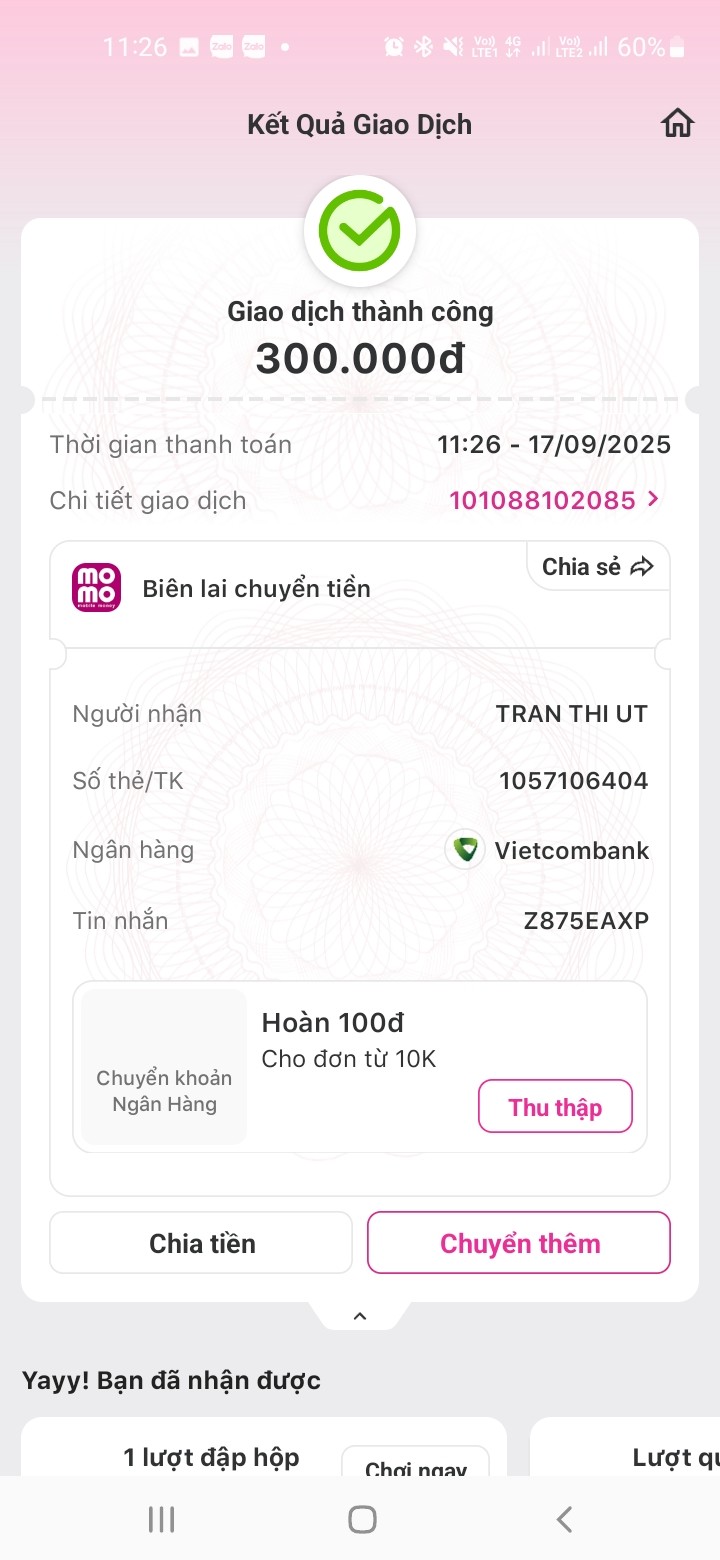Collapse the receipt card with the up chevron

point(360,1316)
